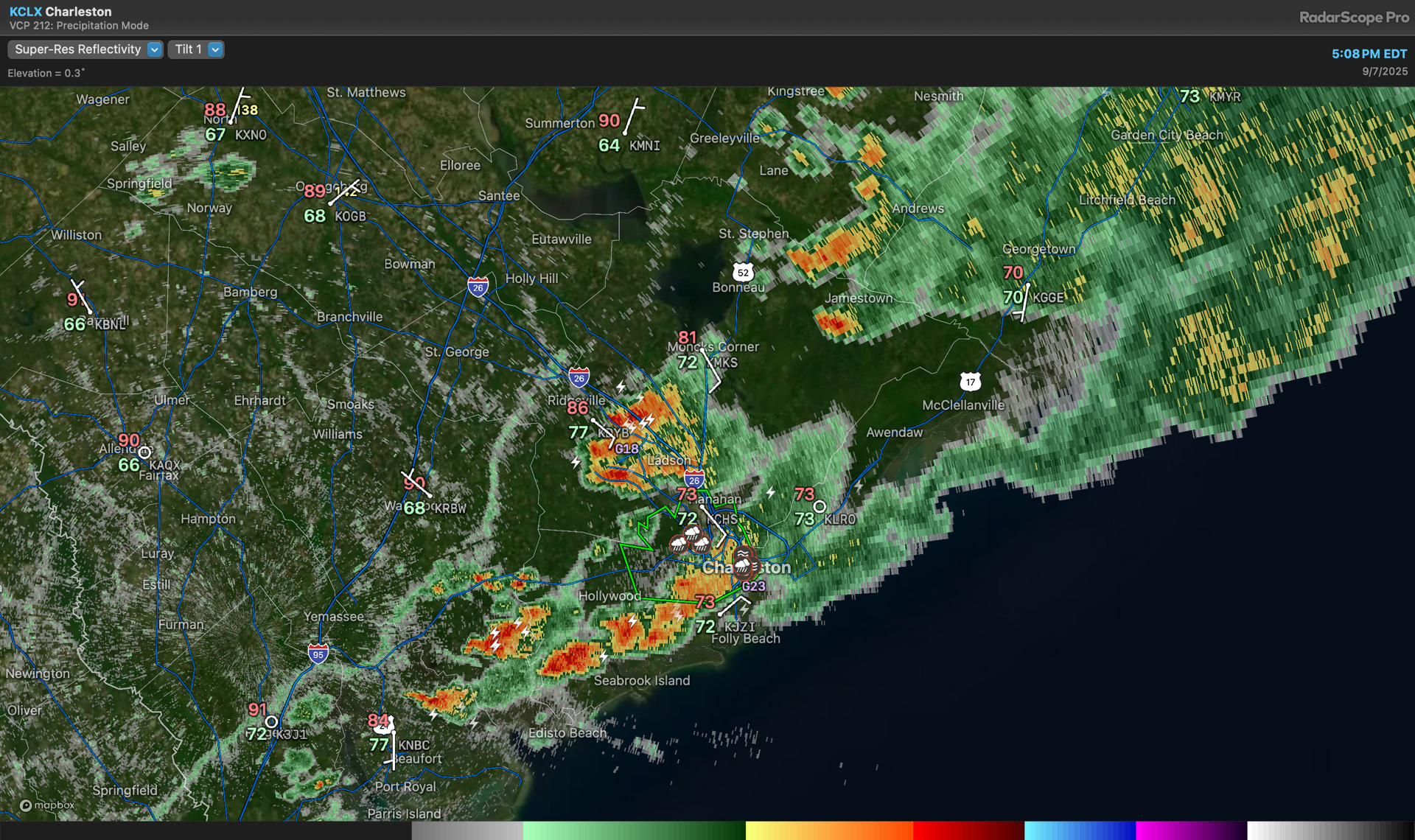1415x840 pixels.
Task: Open the Super-Res Reflectivity product dropdown
Action: tap(85, 49)
